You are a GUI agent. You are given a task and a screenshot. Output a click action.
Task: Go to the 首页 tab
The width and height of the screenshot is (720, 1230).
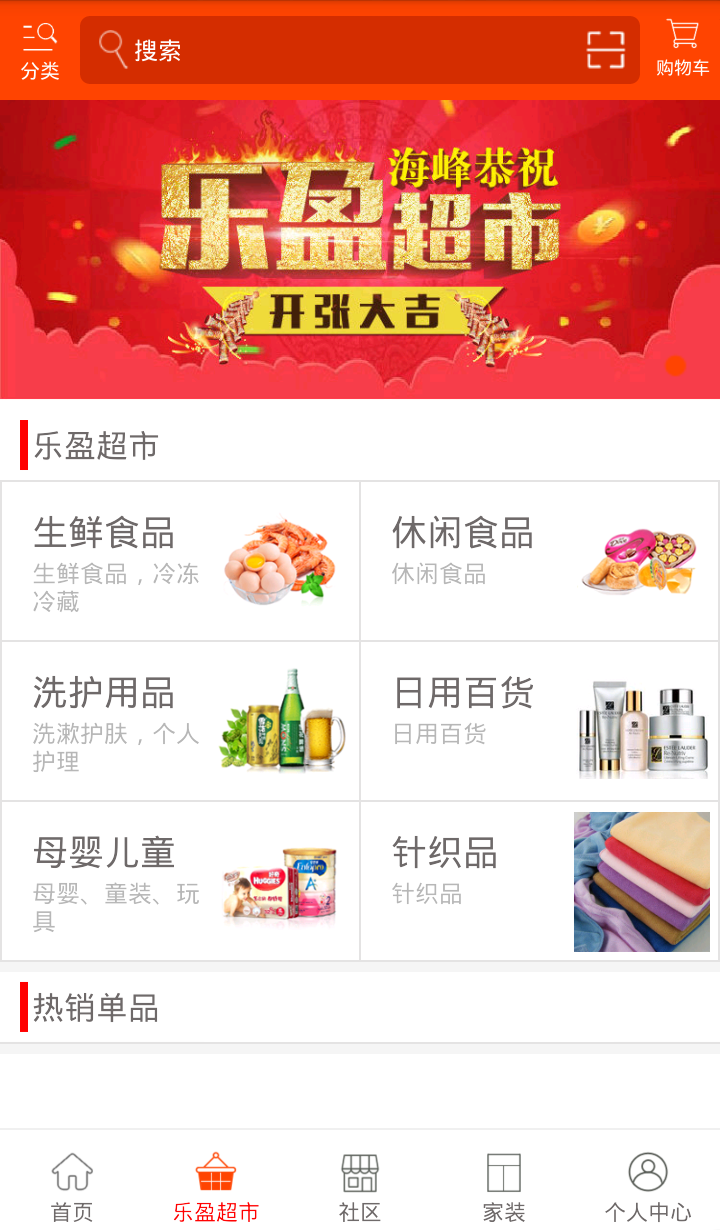click(72, 1186)
